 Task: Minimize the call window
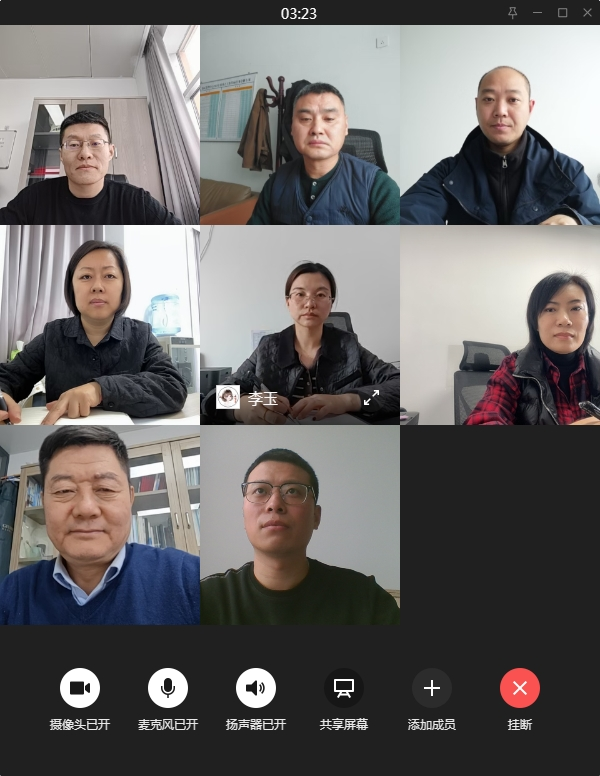click(x=538, y=12)
